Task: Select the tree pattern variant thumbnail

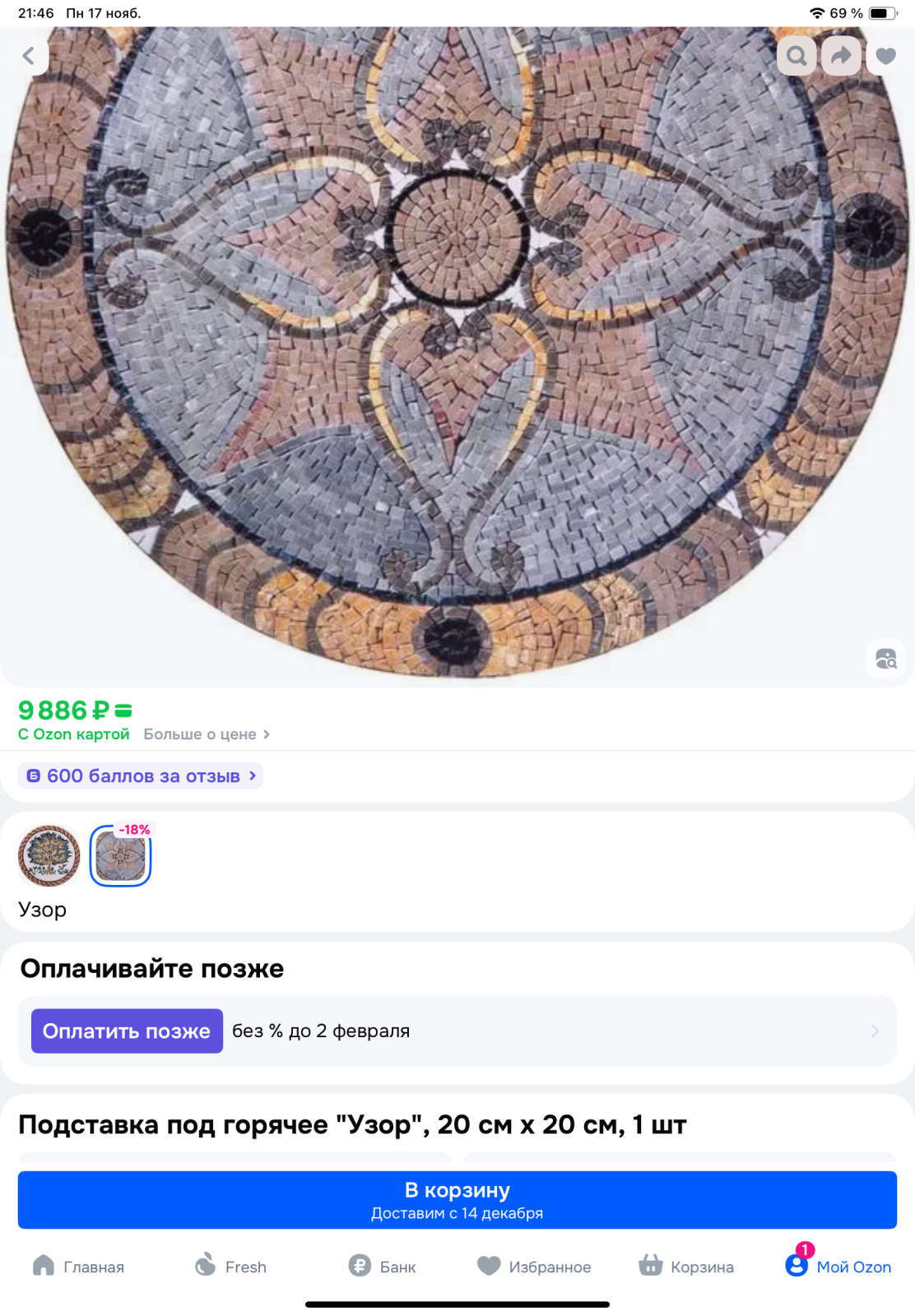Action: pos(49,855)
